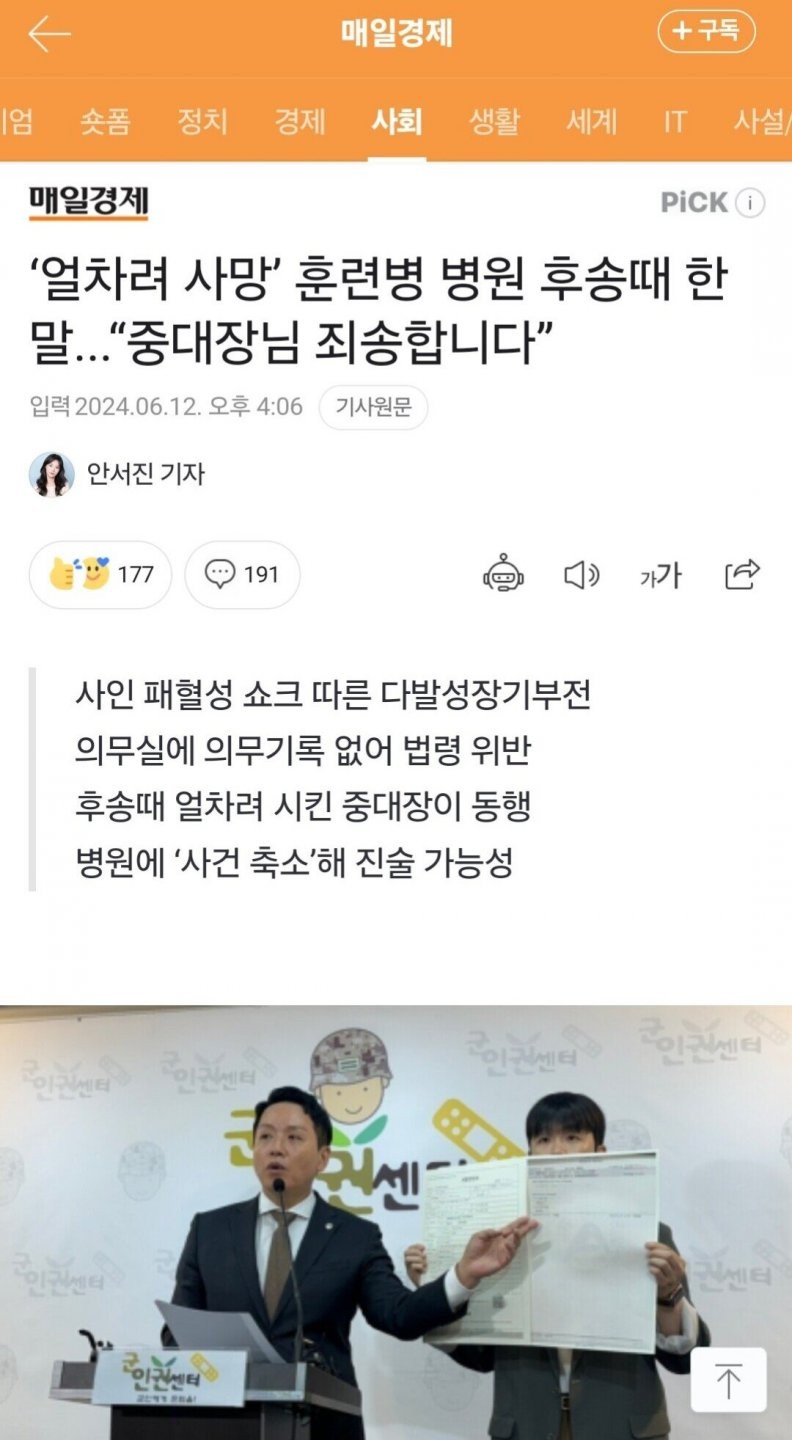Share this article

coord(742,574)
